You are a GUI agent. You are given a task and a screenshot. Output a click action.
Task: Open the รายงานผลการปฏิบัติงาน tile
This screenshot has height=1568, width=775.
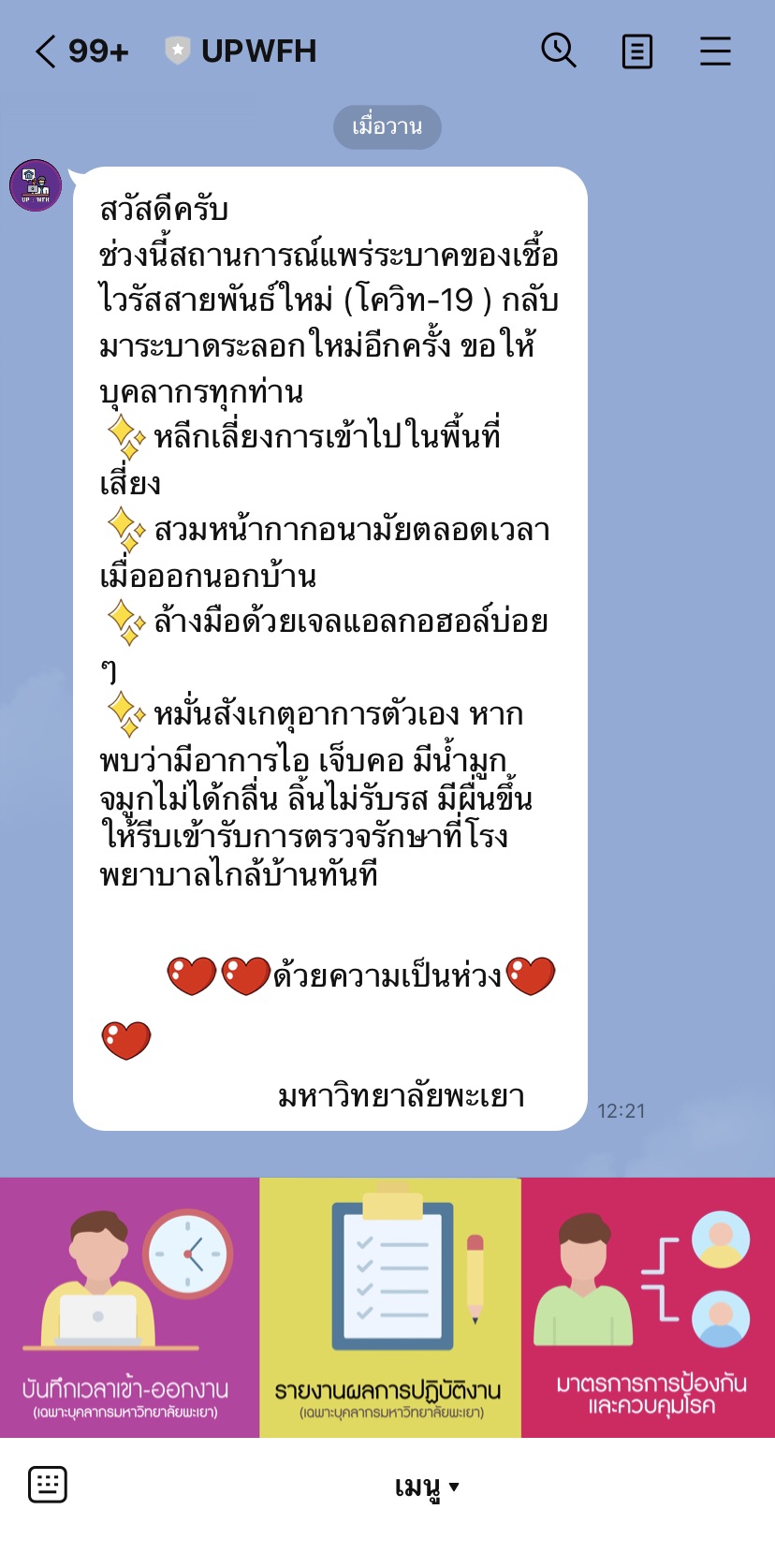(389, 1307)
